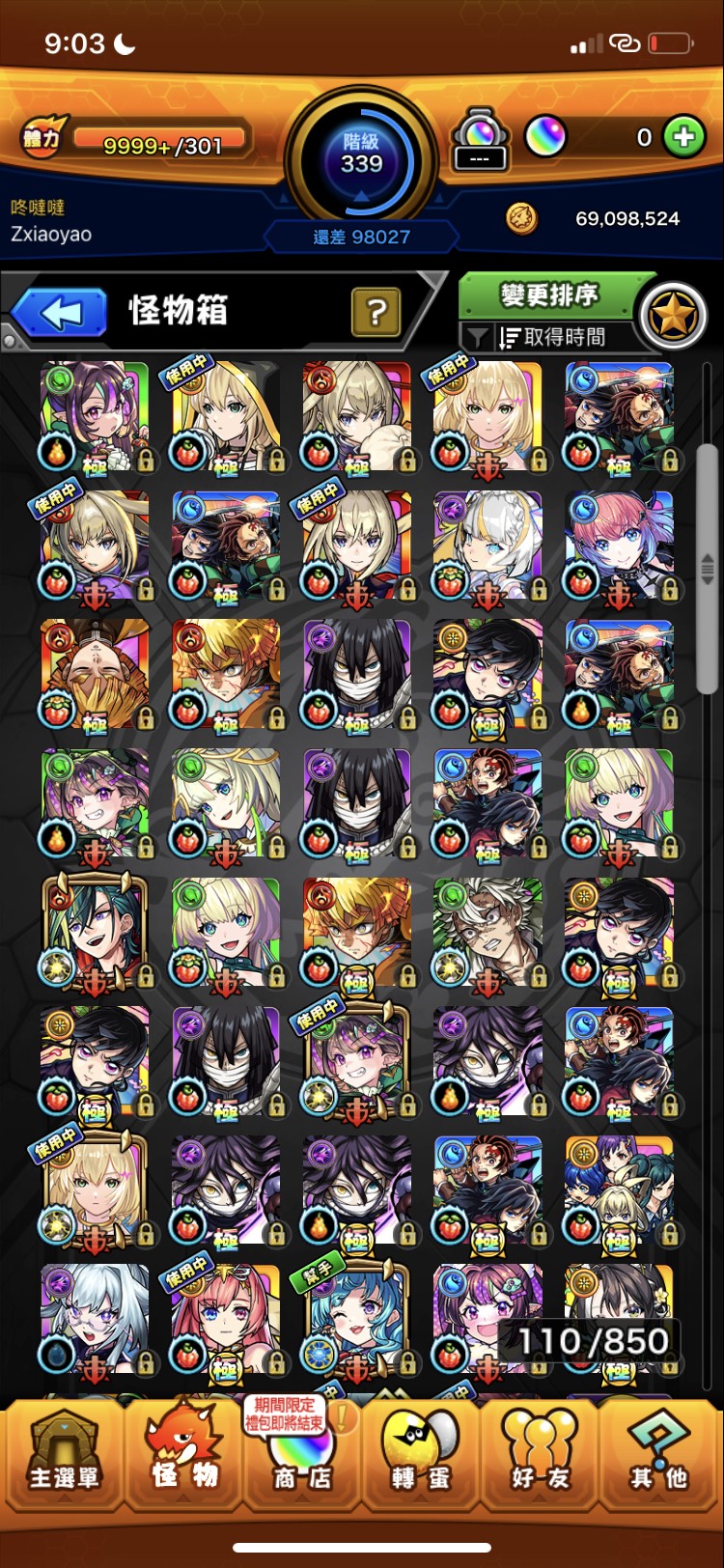Viewport: 724px width, 1568px height.
Task: Open the question mark help button
Action: pyautogui.click(x=376, y=312)
